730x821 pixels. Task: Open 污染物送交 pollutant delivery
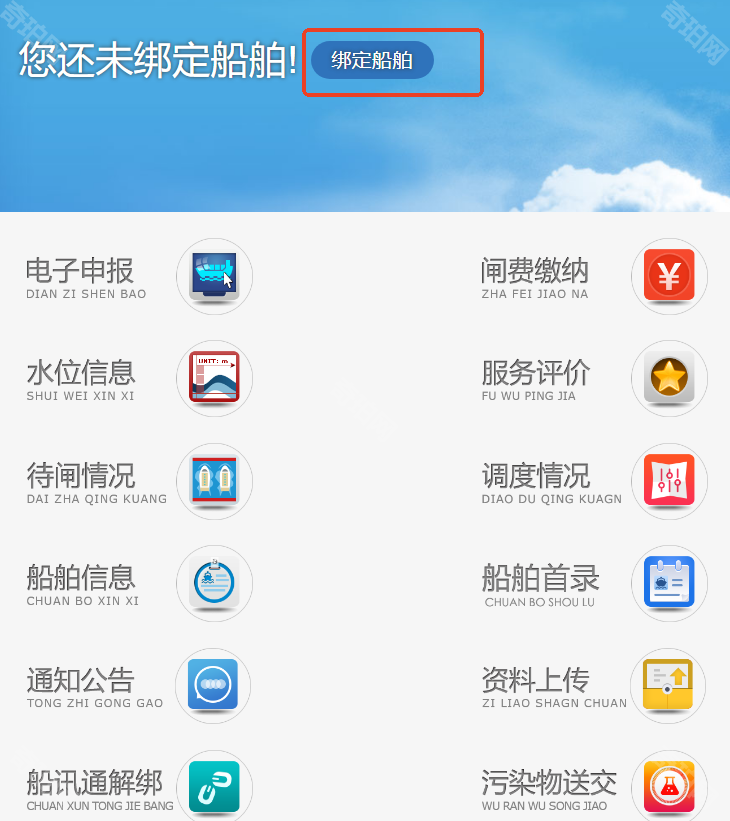(669, 787)
